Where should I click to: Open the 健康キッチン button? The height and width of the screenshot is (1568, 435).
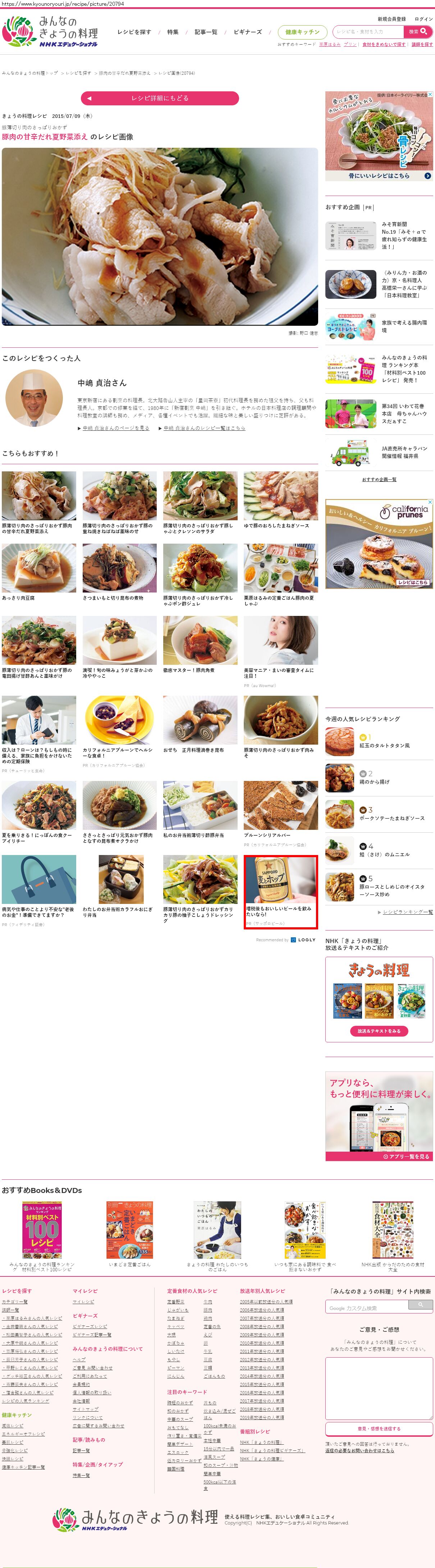(x=302, y=32)
